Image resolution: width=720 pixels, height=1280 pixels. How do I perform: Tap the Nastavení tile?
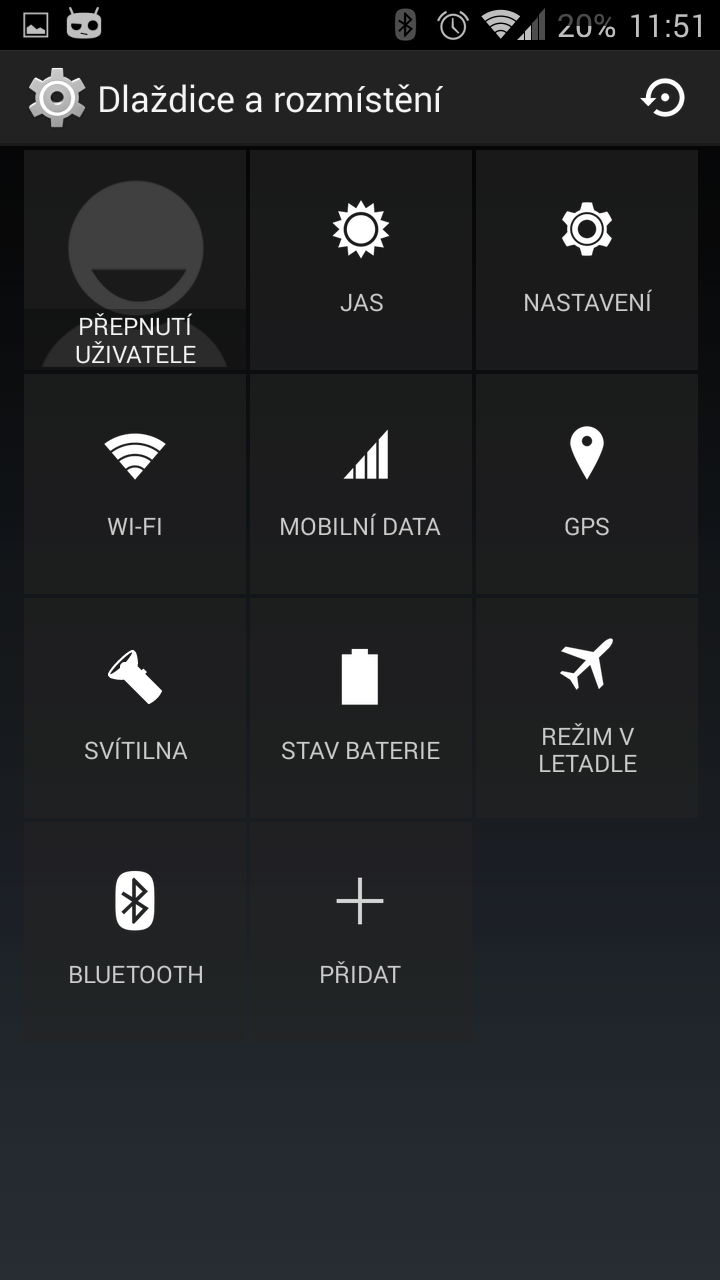[587, 260]
